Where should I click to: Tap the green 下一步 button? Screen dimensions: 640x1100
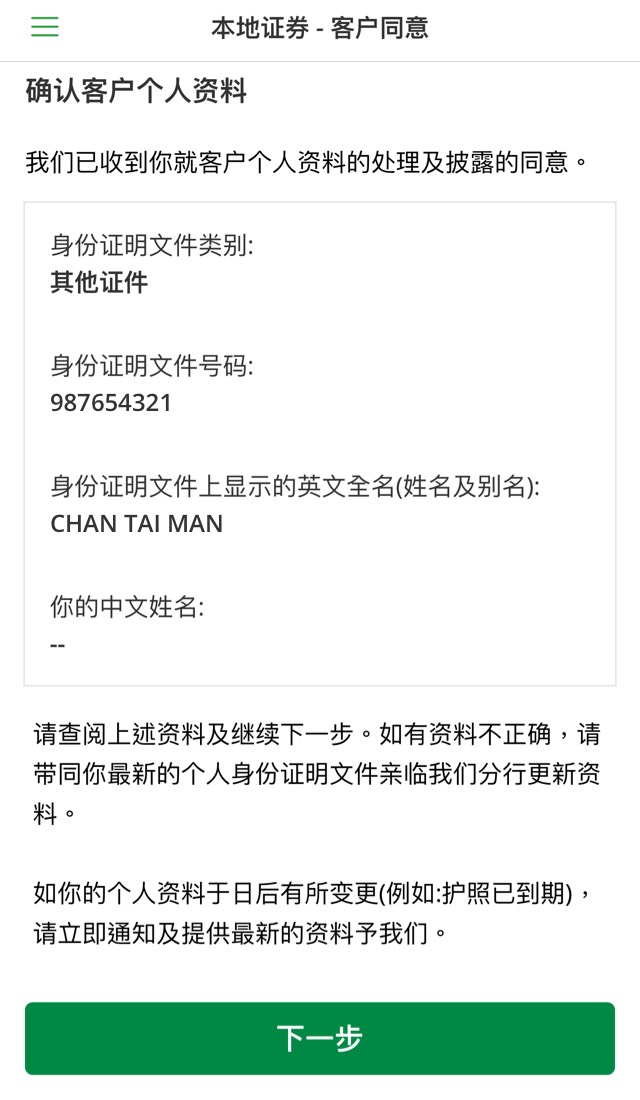(x=320, y=1038)
